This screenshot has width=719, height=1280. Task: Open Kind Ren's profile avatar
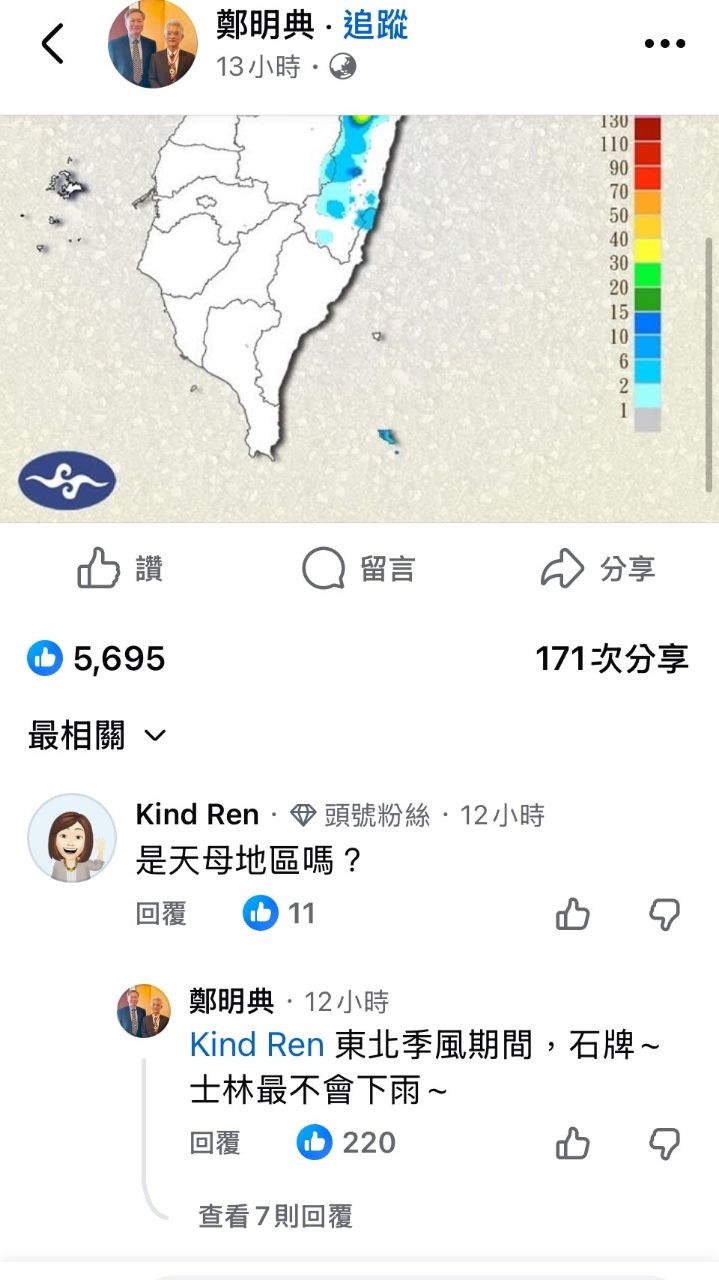[72, 838]
